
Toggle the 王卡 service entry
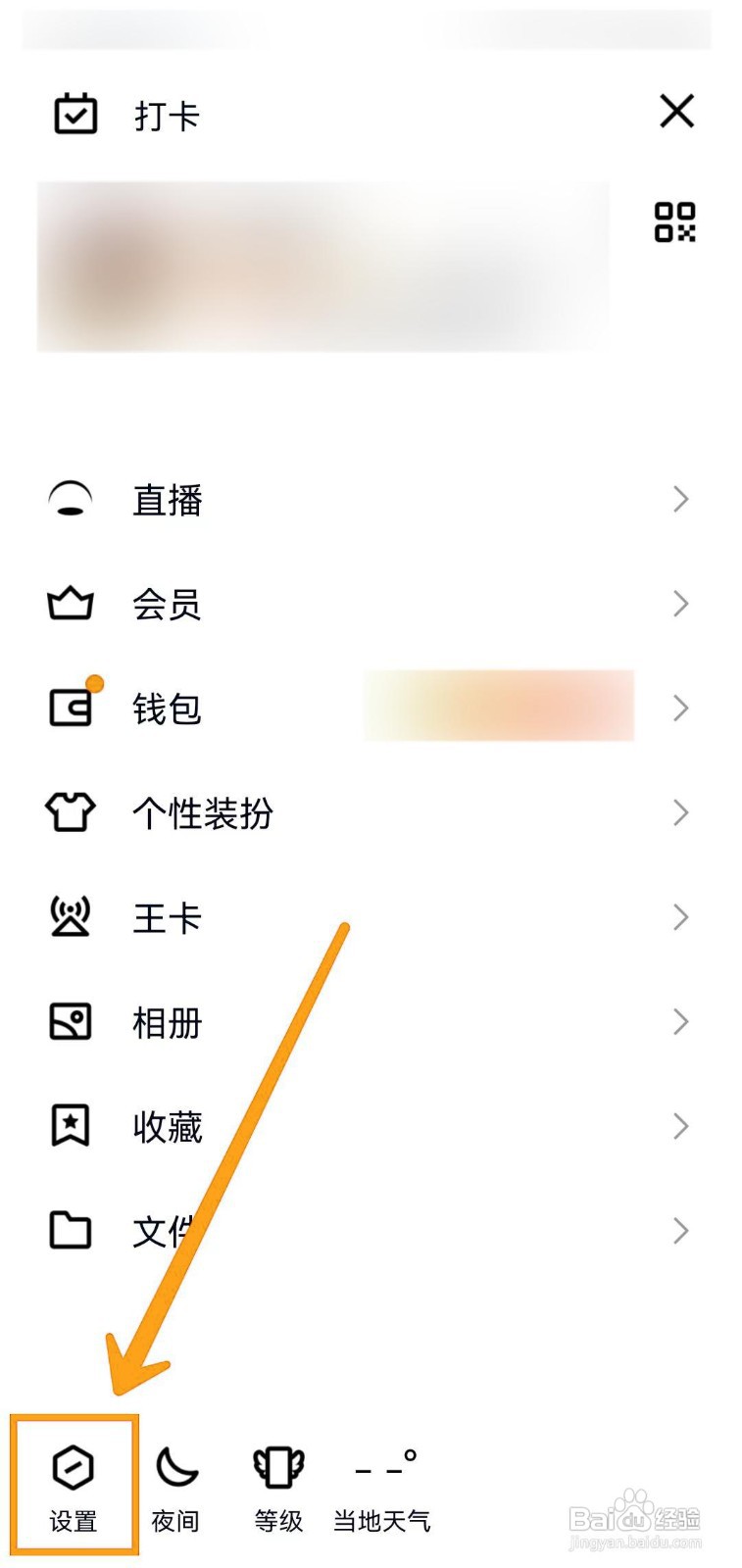(x=167, y=918)
